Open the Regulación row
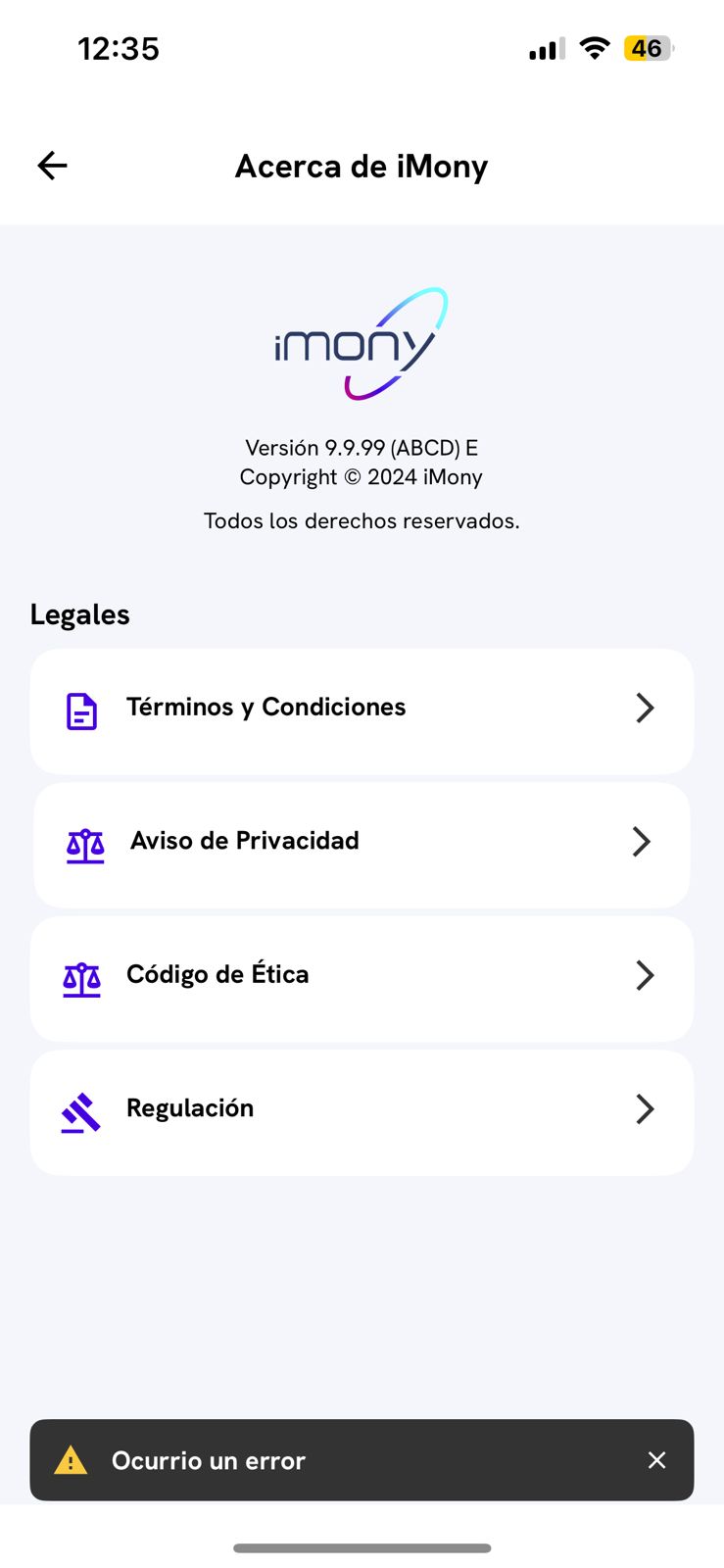This screenshot has height=1568, width=724. click(362, 1109)
